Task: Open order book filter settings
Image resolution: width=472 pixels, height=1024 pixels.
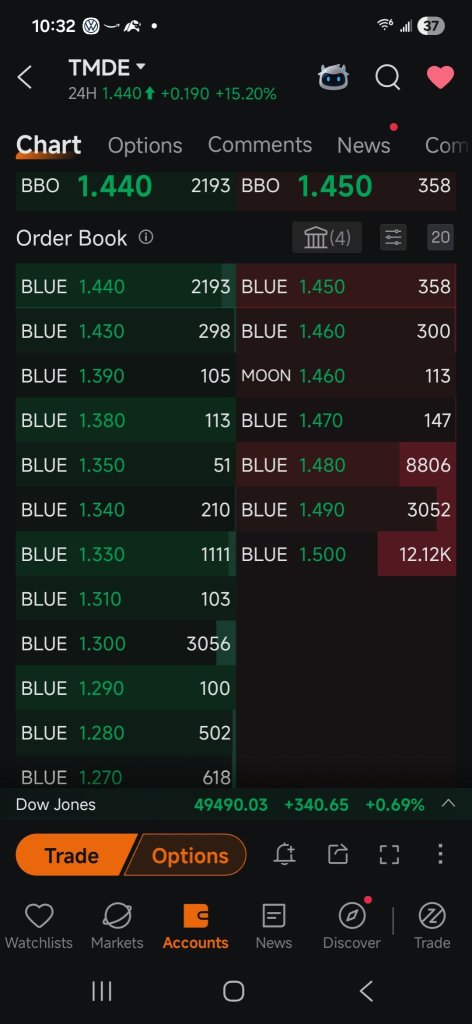Action: pos(393,238)
